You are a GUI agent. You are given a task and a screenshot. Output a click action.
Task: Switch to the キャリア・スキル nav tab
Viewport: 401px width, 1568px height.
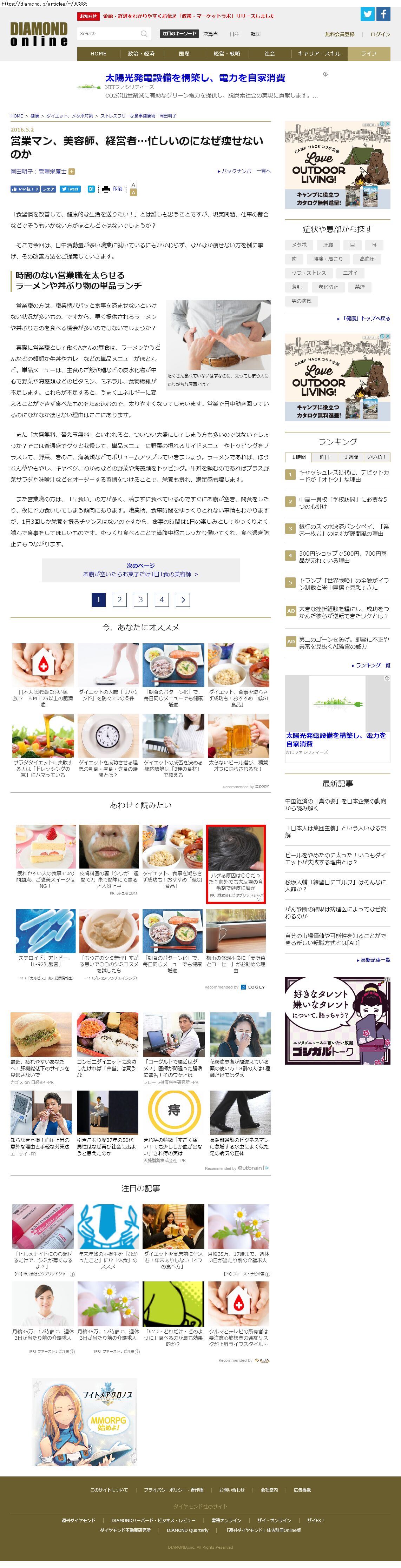click(319, 54)
